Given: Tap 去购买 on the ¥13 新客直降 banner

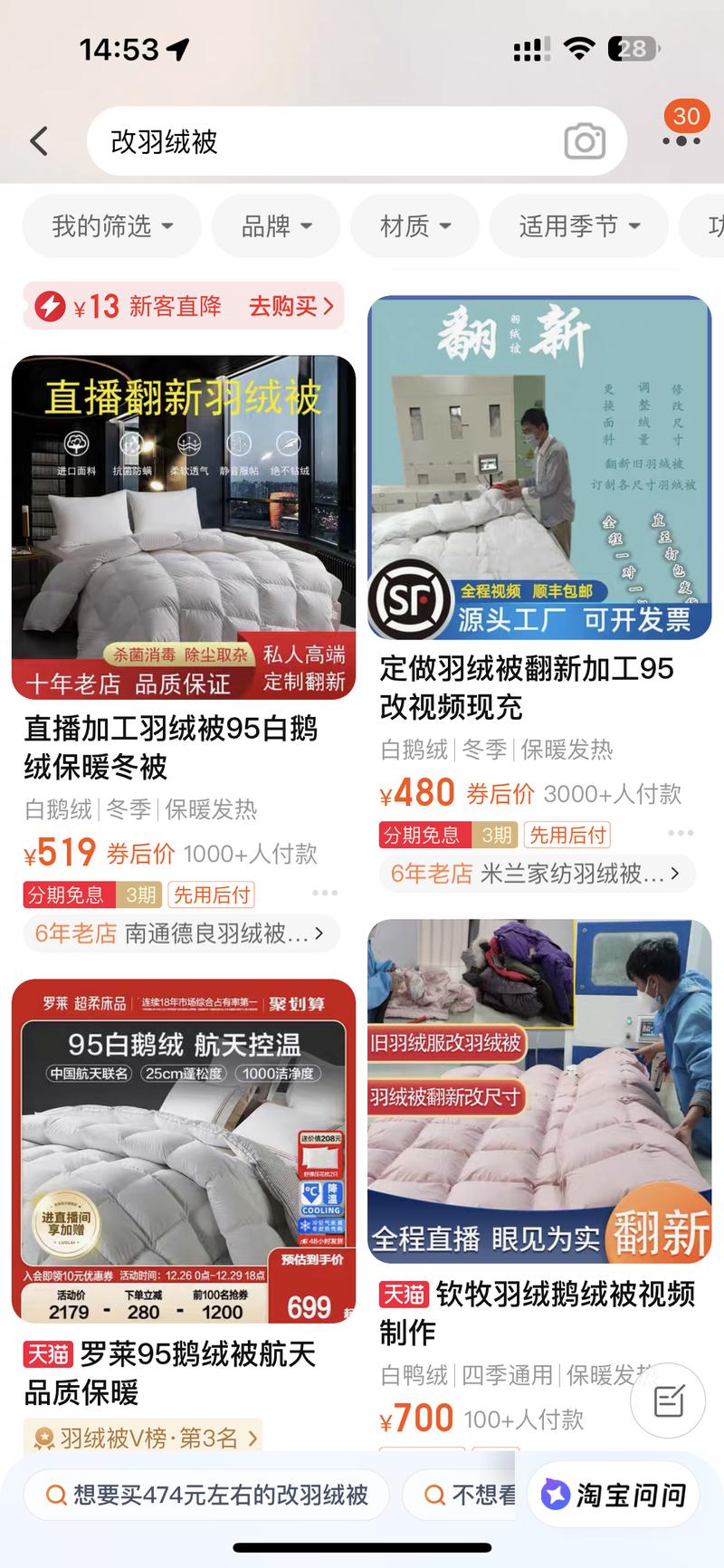Looking at the screenshot, I should point(291,306).
